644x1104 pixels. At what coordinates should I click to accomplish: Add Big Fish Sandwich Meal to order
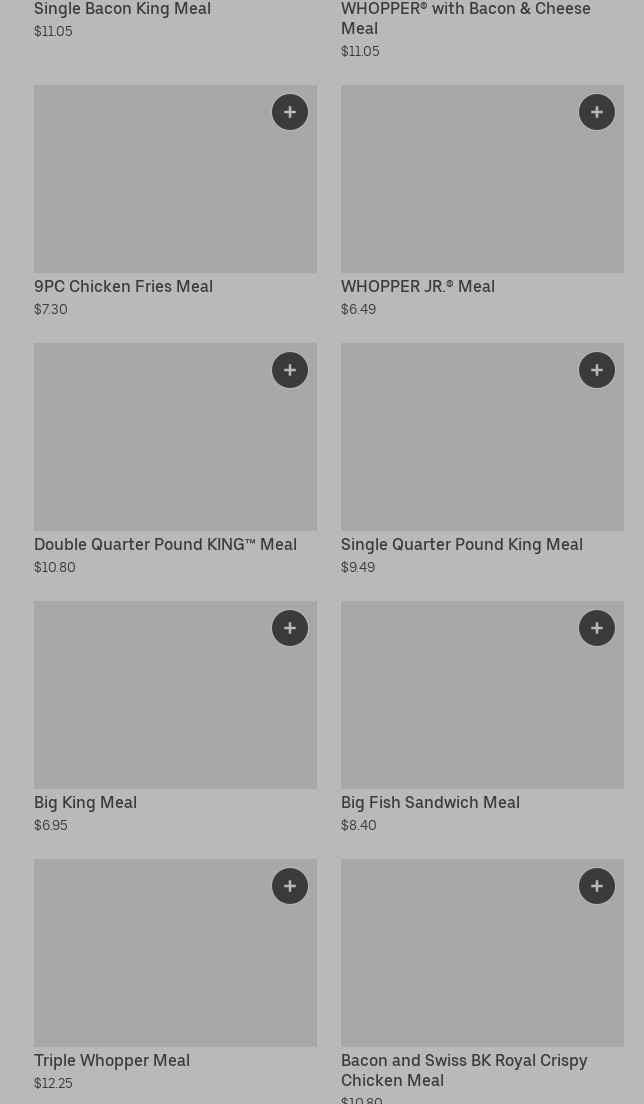[597, 628]
